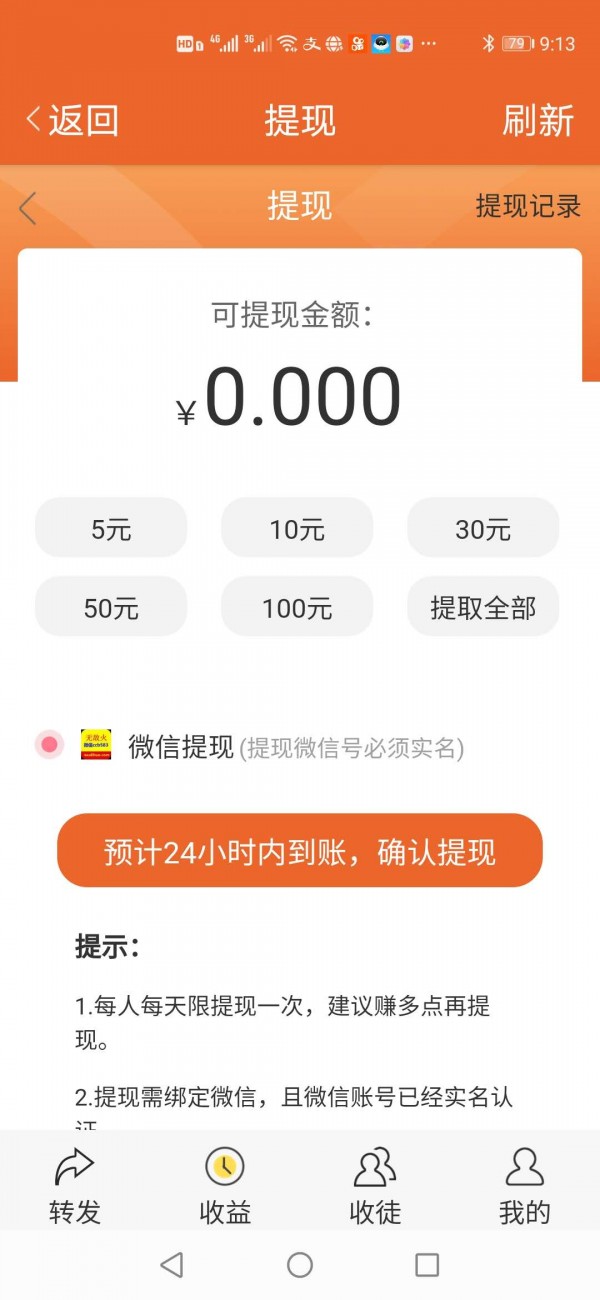Tap 刷新 to refresh the page
The image size is (600, 1300).
click(538, 120)
